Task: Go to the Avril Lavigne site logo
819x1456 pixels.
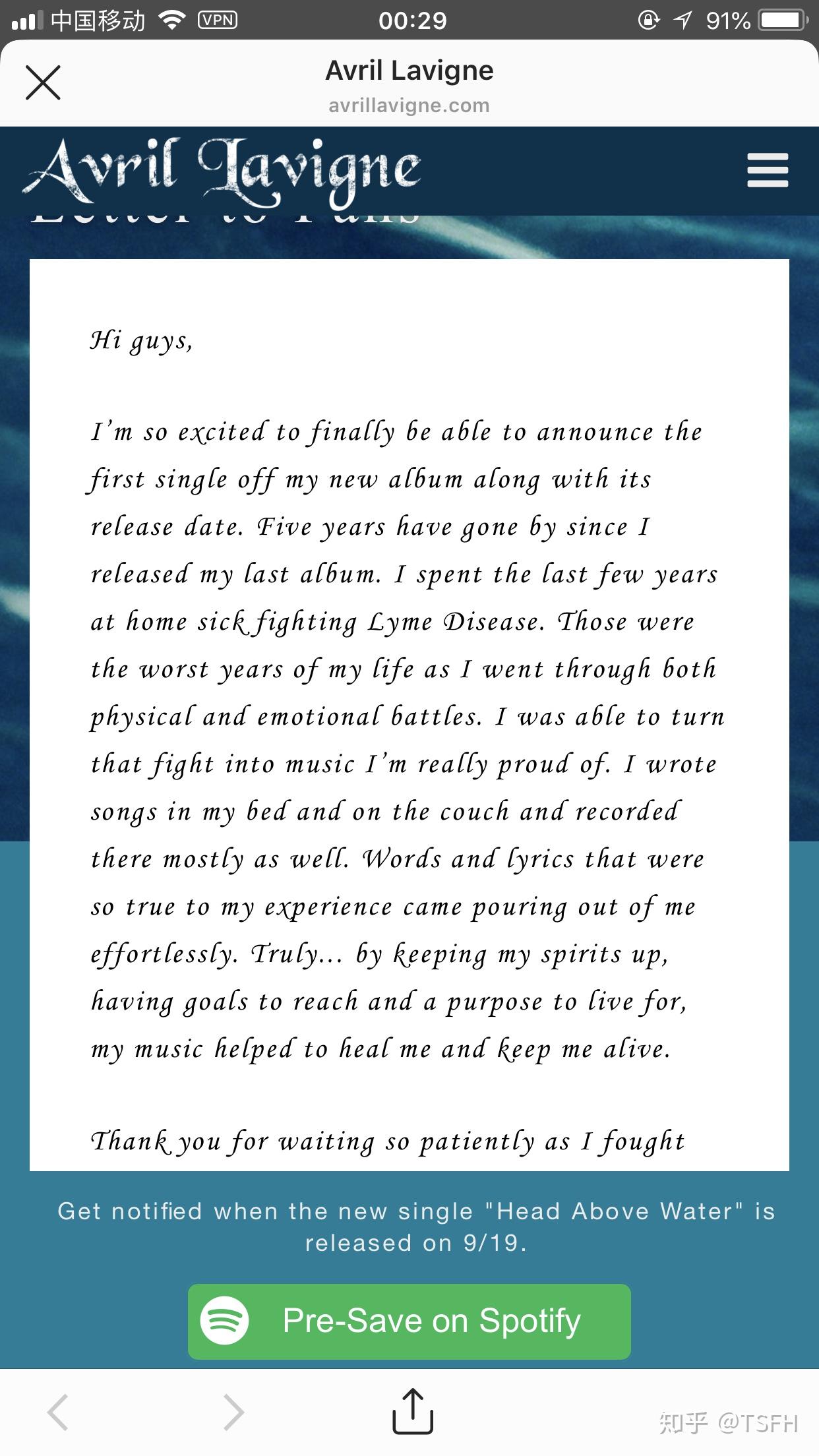Action: coord(222,170)
